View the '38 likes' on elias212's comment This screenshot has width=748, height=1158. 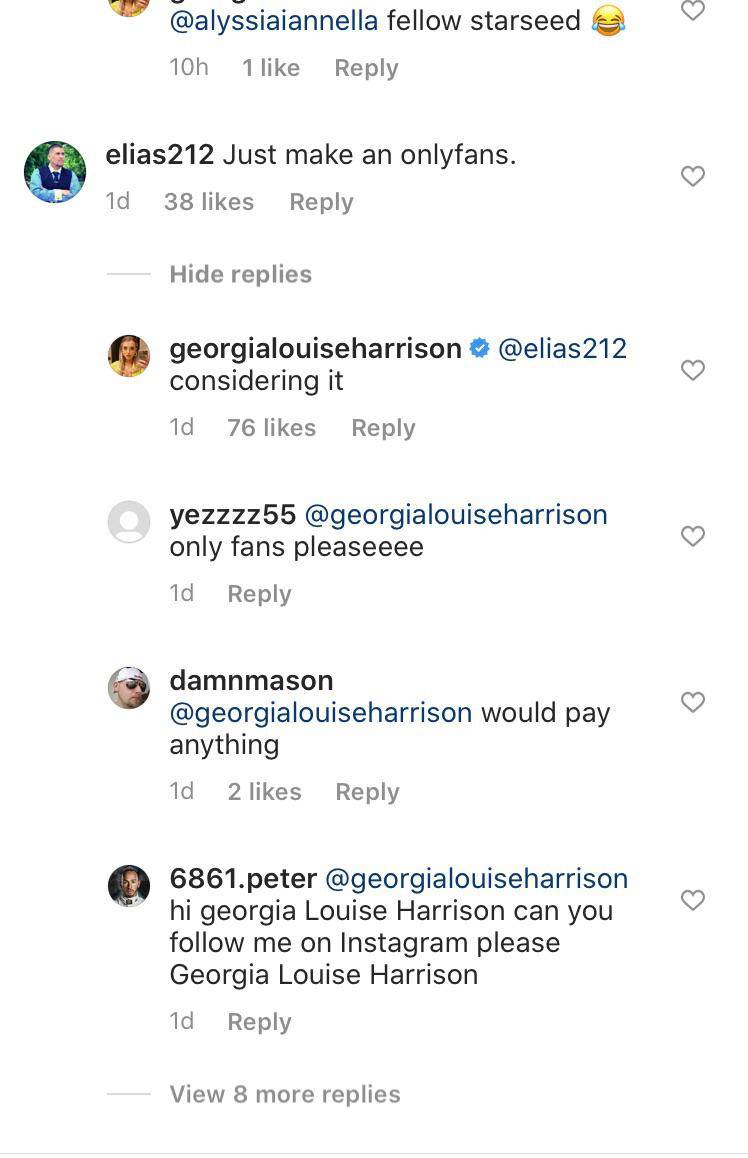click(x=208, y=201)
